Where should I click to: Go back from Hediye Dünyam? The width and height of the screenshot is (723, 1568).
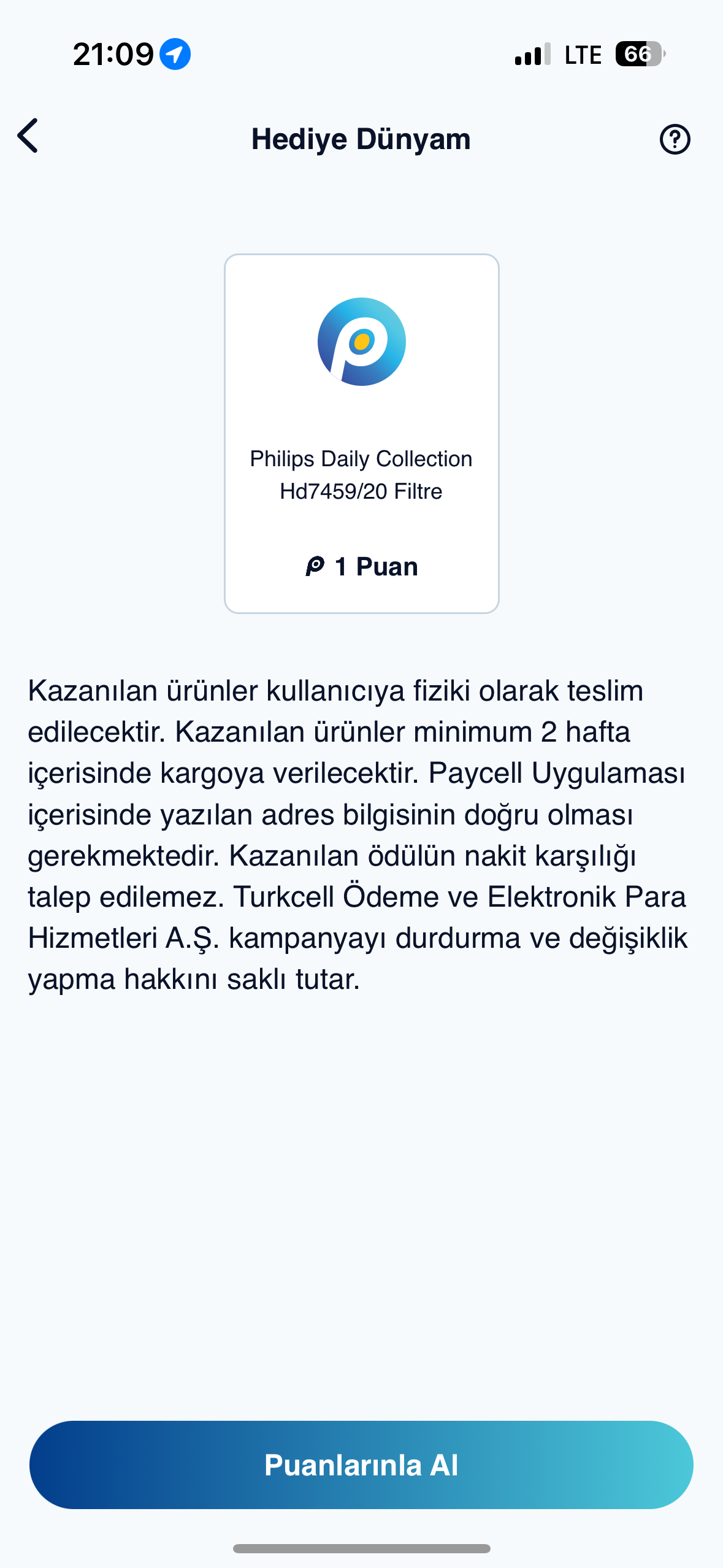28,136
